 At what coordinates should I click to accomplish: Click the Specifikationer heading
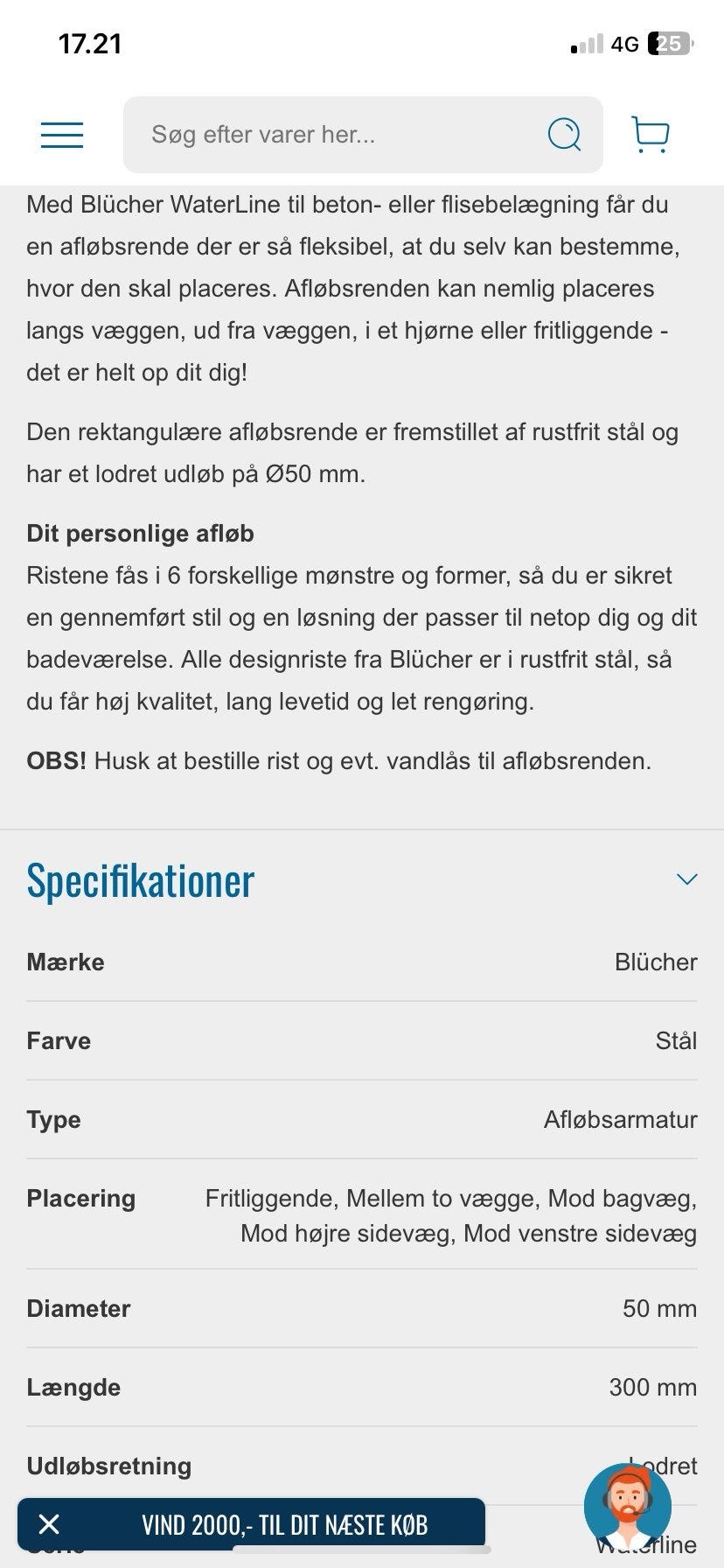140,881
